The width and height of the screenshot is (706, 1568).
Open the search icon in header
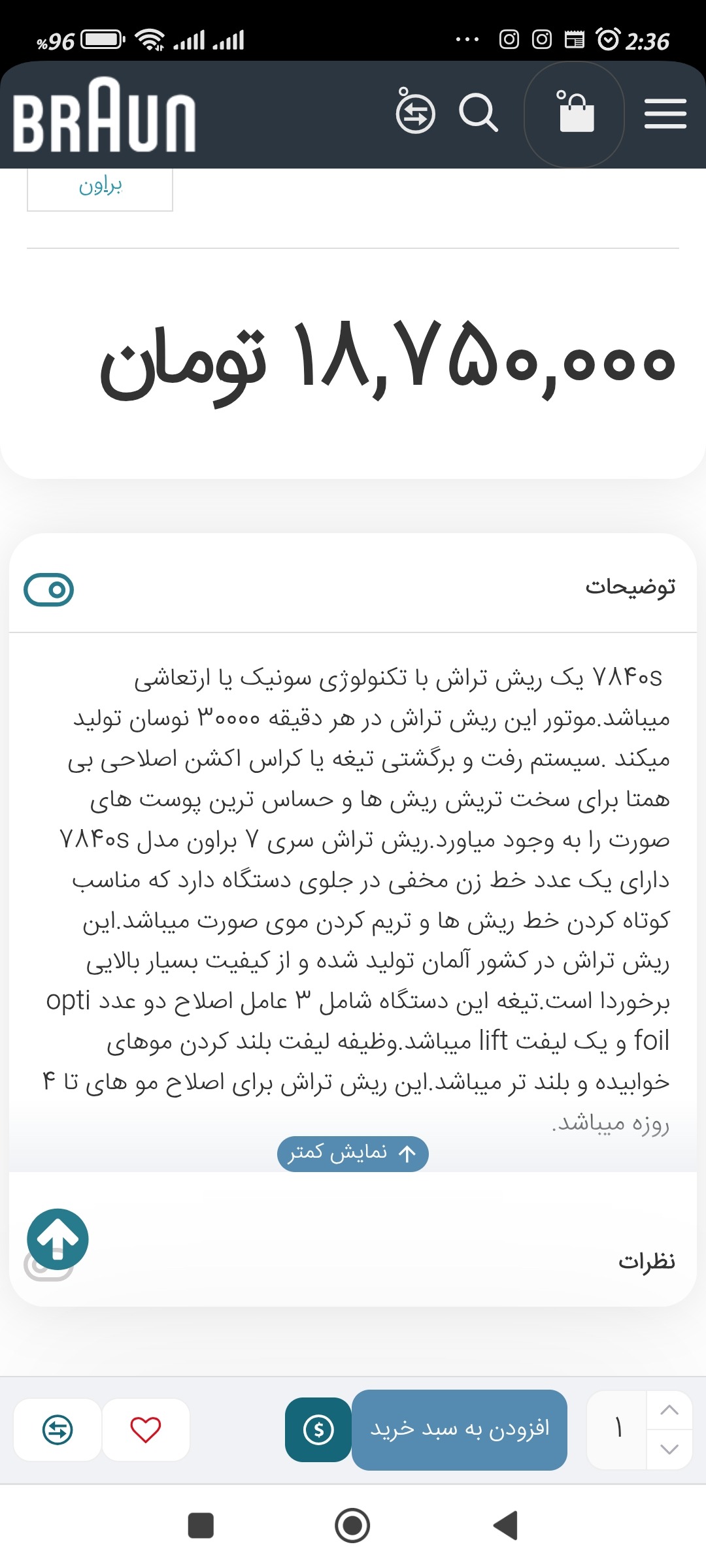click(x=479, y=113)
